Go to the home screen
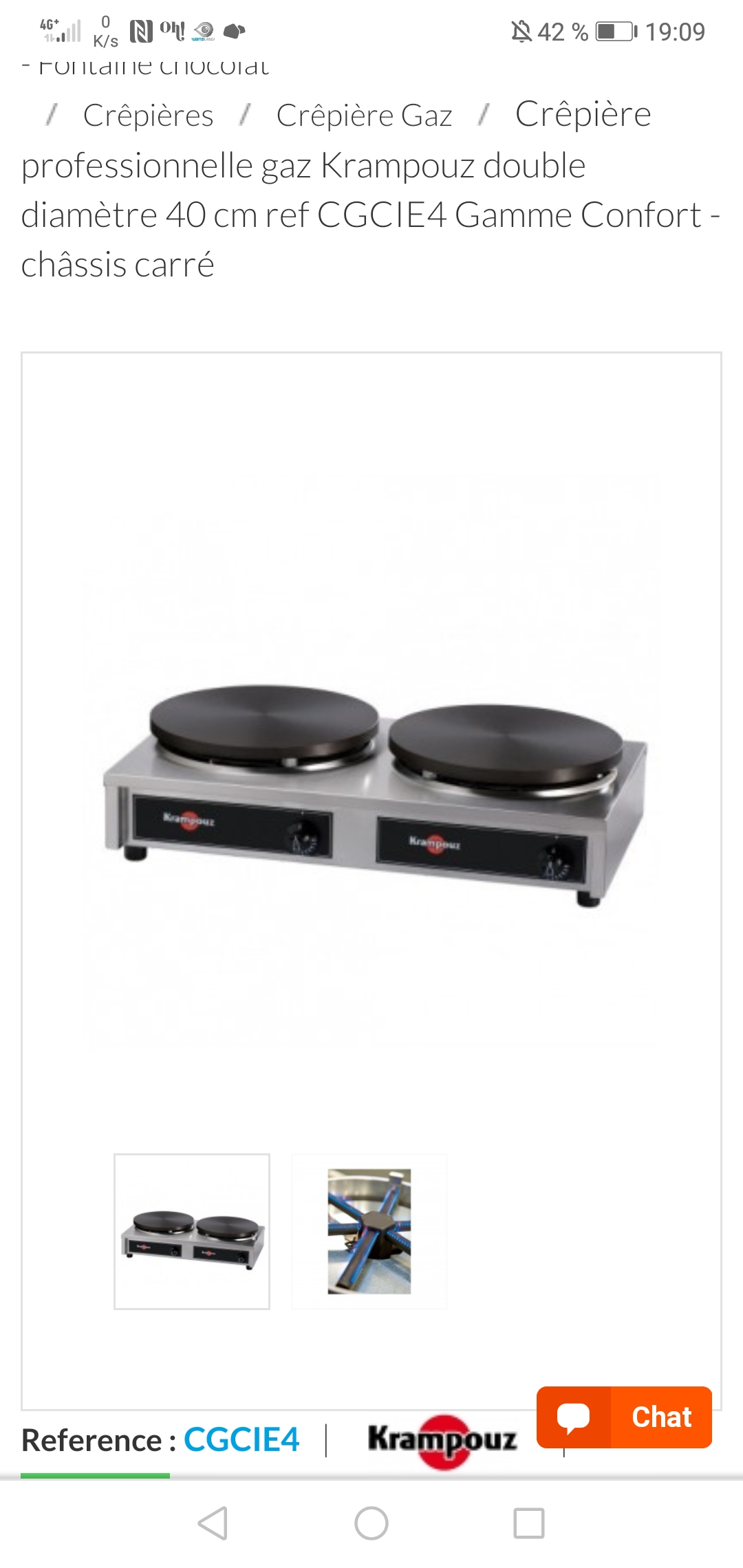Viewport: 743px width, 1568px height. click(371, 1523)
